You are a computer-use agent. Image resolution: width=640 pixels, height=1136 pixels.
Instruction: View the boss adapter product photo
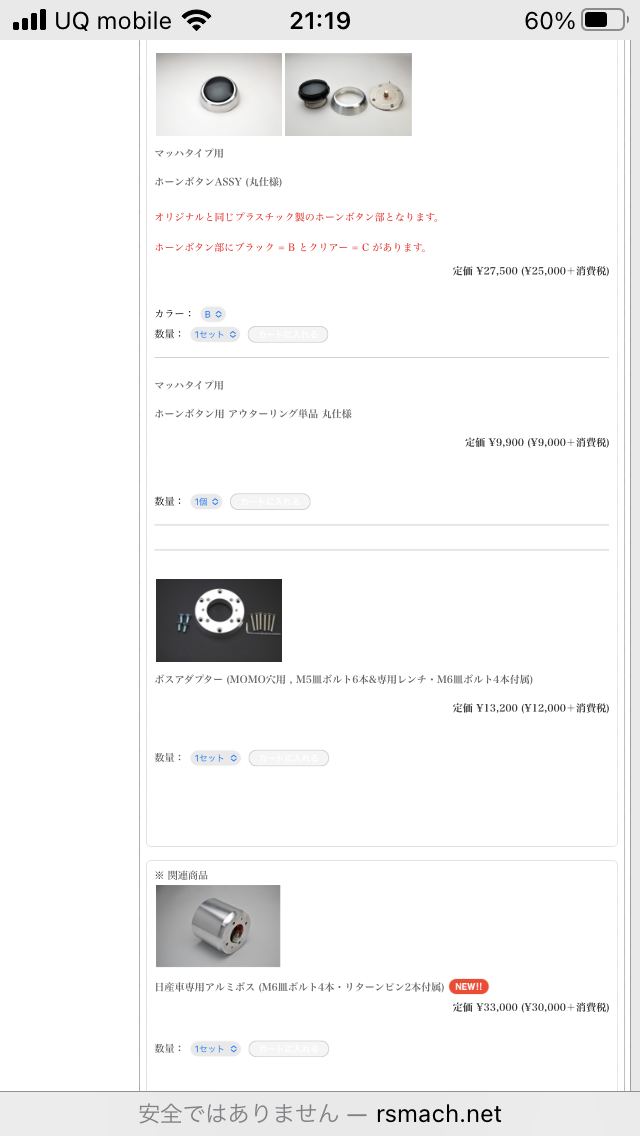click(219, 620)
